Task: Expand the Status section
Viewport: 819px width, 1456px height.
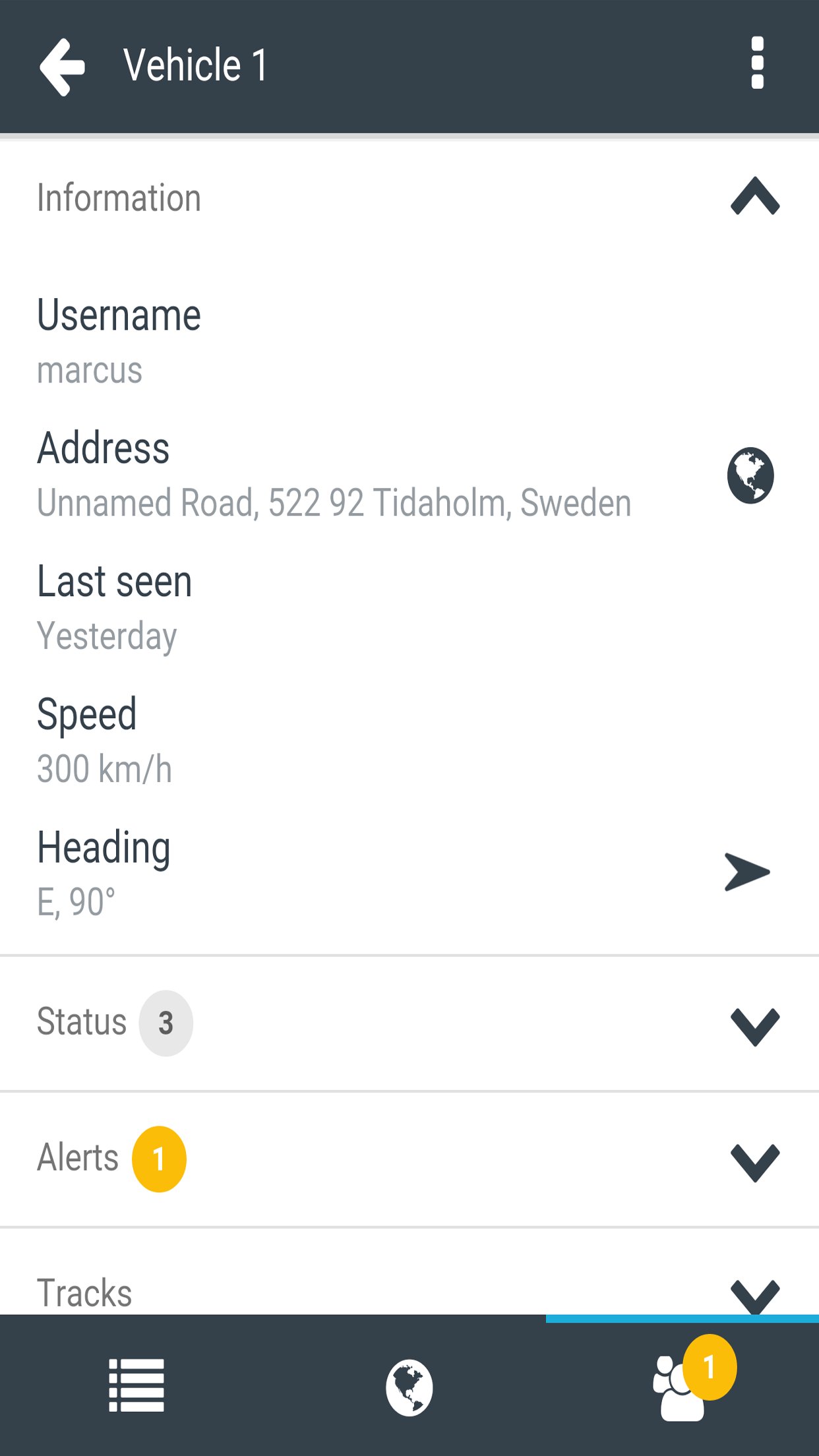Action: click(755, 1025)
